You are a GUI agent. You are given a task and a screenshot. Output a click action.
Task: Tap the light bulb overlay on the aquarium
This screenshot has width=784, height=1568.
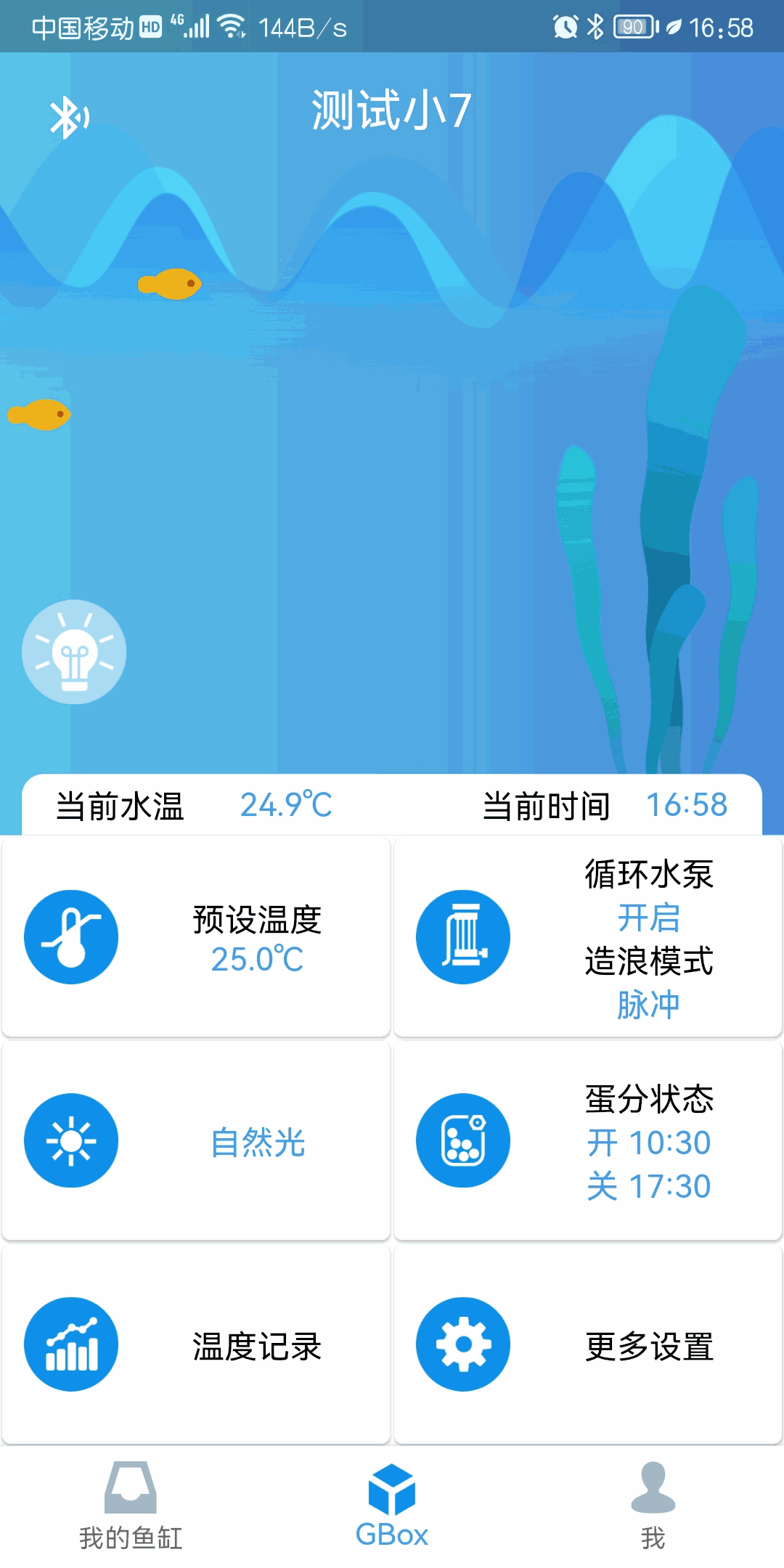point(73,652)
